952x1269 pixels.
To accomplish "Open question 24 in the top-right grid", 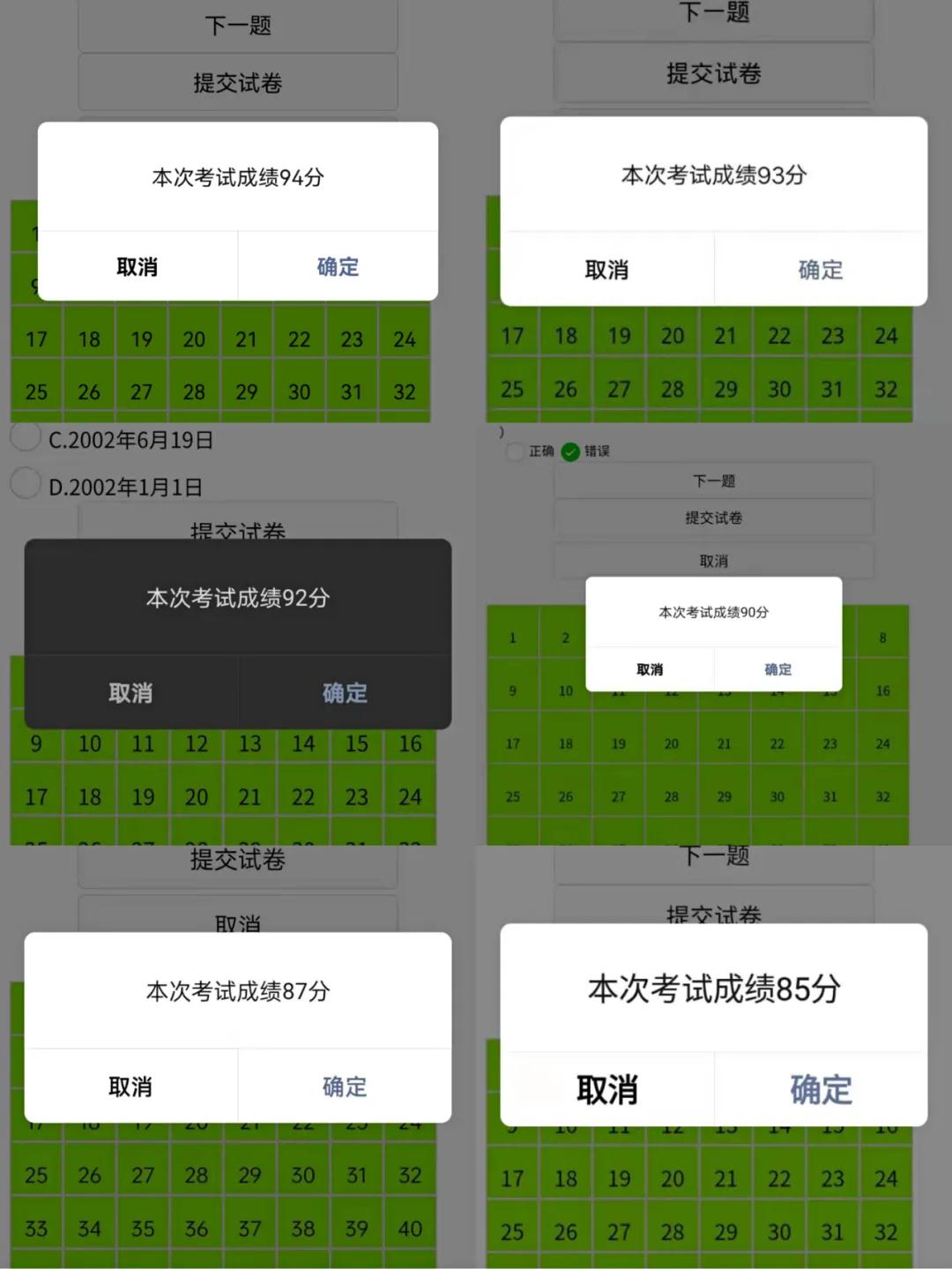I will click(887, 335).
